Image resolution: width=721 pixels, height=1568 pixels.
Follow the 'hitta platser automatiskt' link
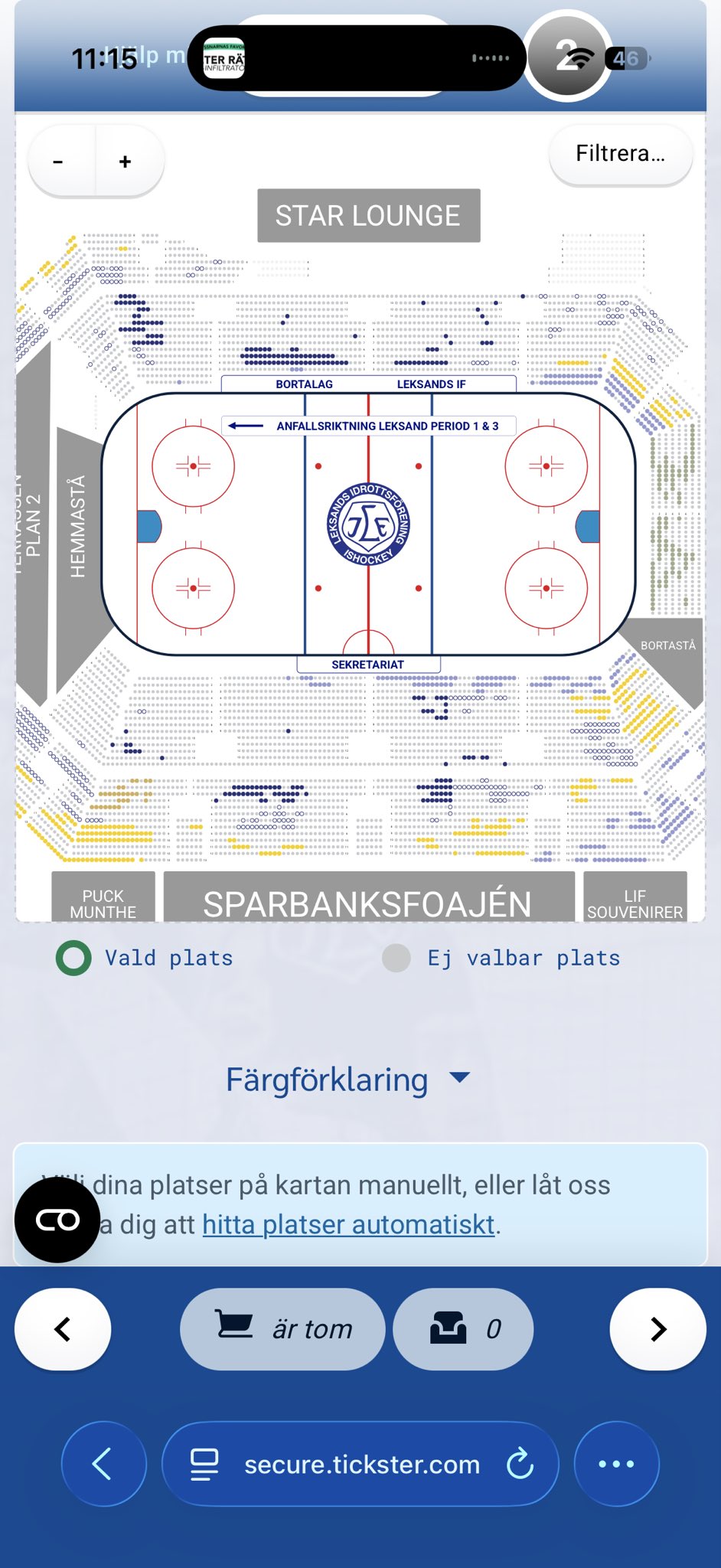tap(348, 1224)
